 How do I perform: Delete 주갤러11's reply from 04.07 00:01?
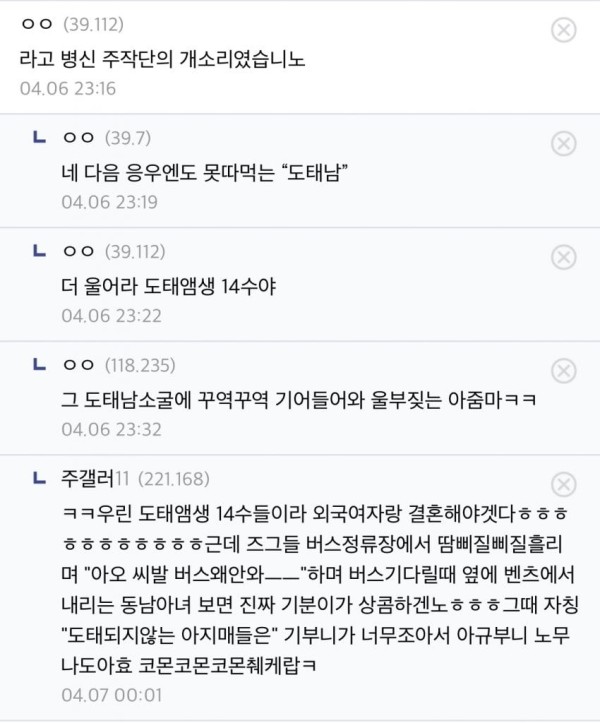pos(564,485)
